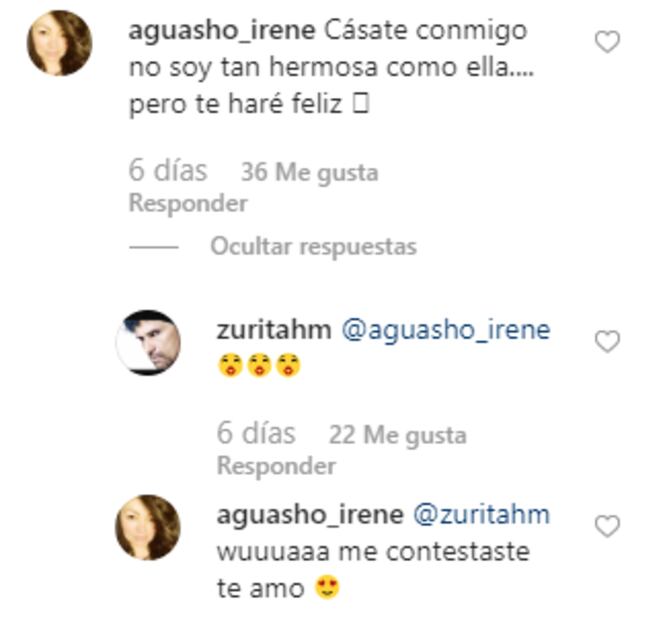Open zuritahm username on reply
Screen dimensions: 667x620
[273, 330]
